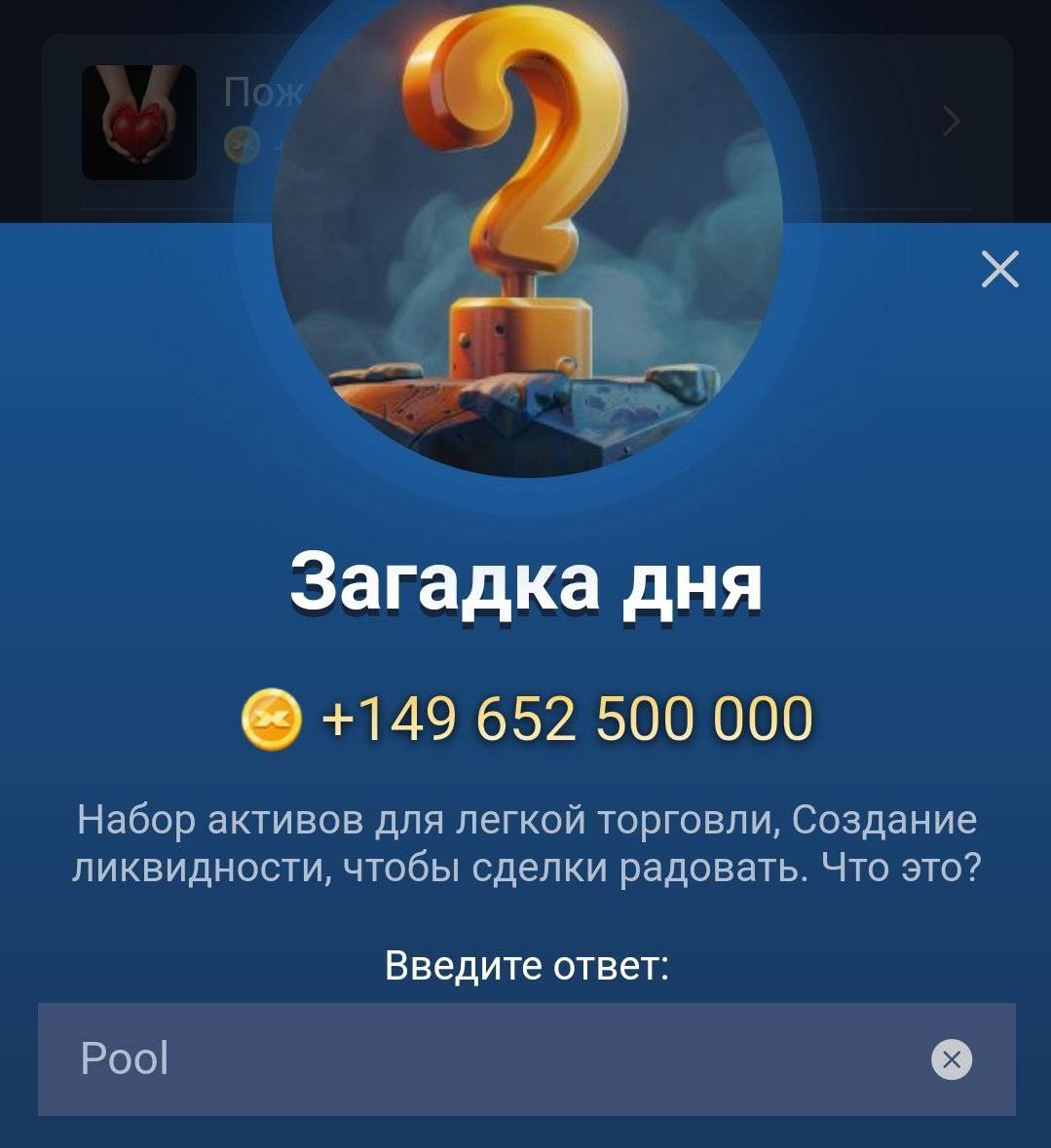Clear the typed answer Pool

coord(952,1059)
